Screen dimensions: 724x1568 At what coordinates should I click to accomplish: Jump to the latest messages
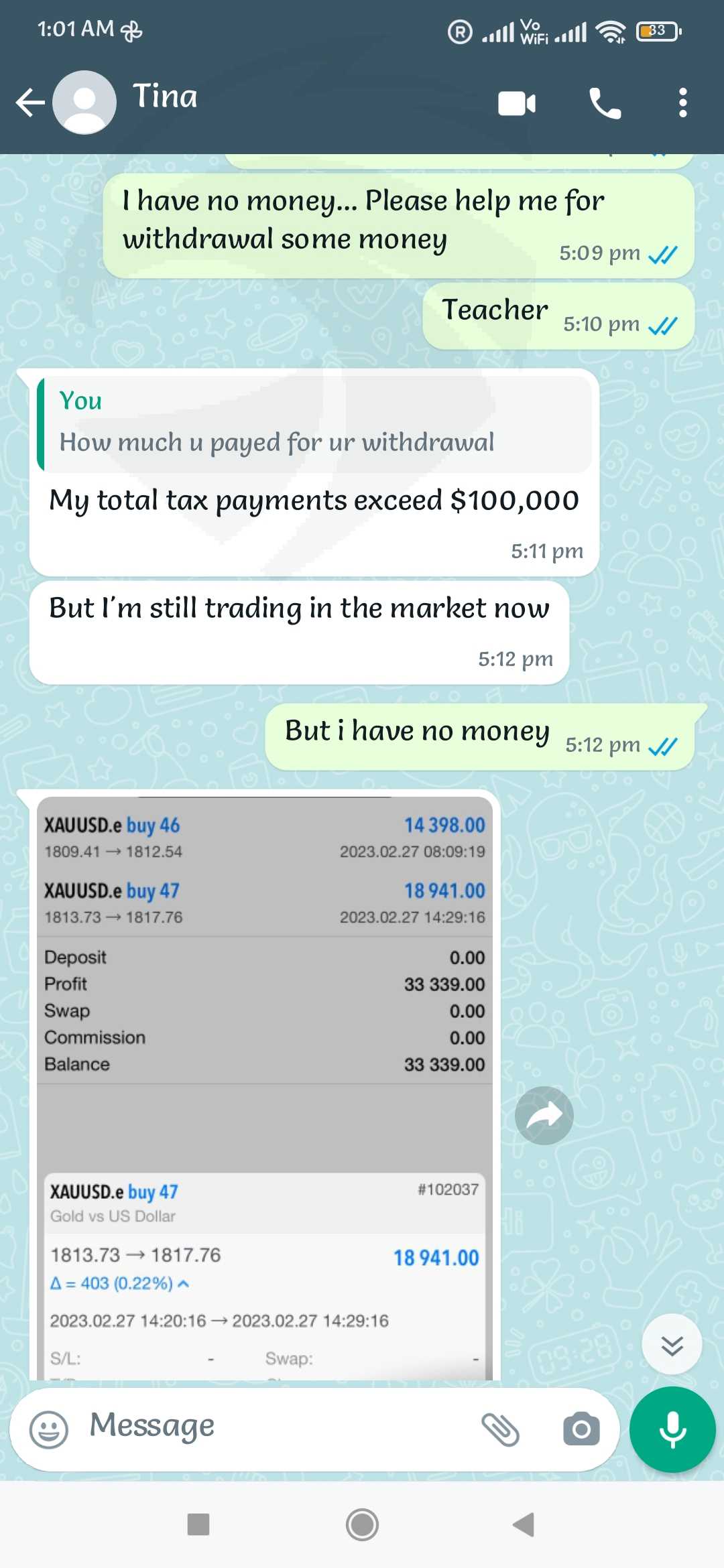[x=672, y=1344]
